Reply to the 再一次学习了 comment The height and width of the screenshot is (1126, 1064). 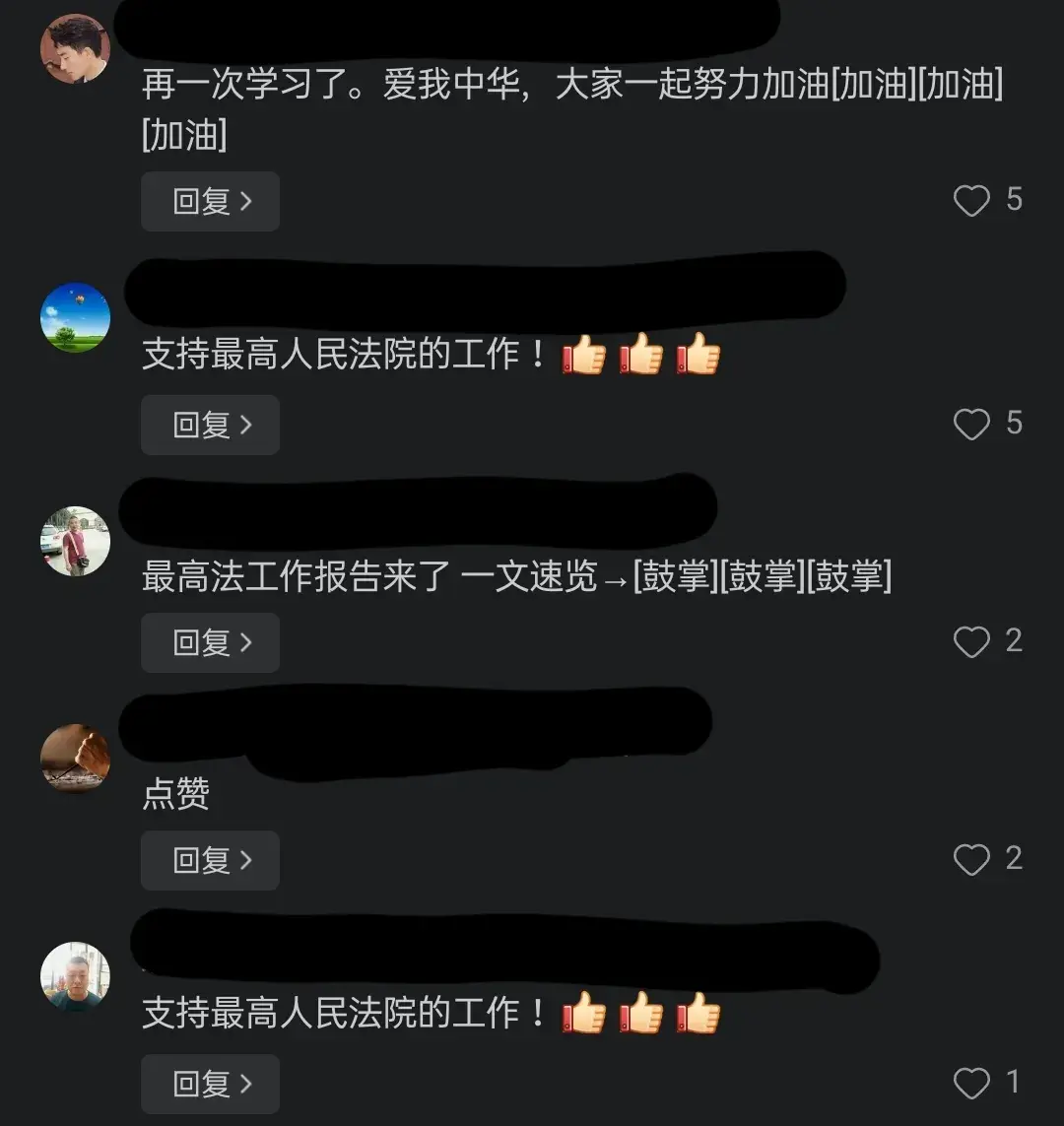210,202
